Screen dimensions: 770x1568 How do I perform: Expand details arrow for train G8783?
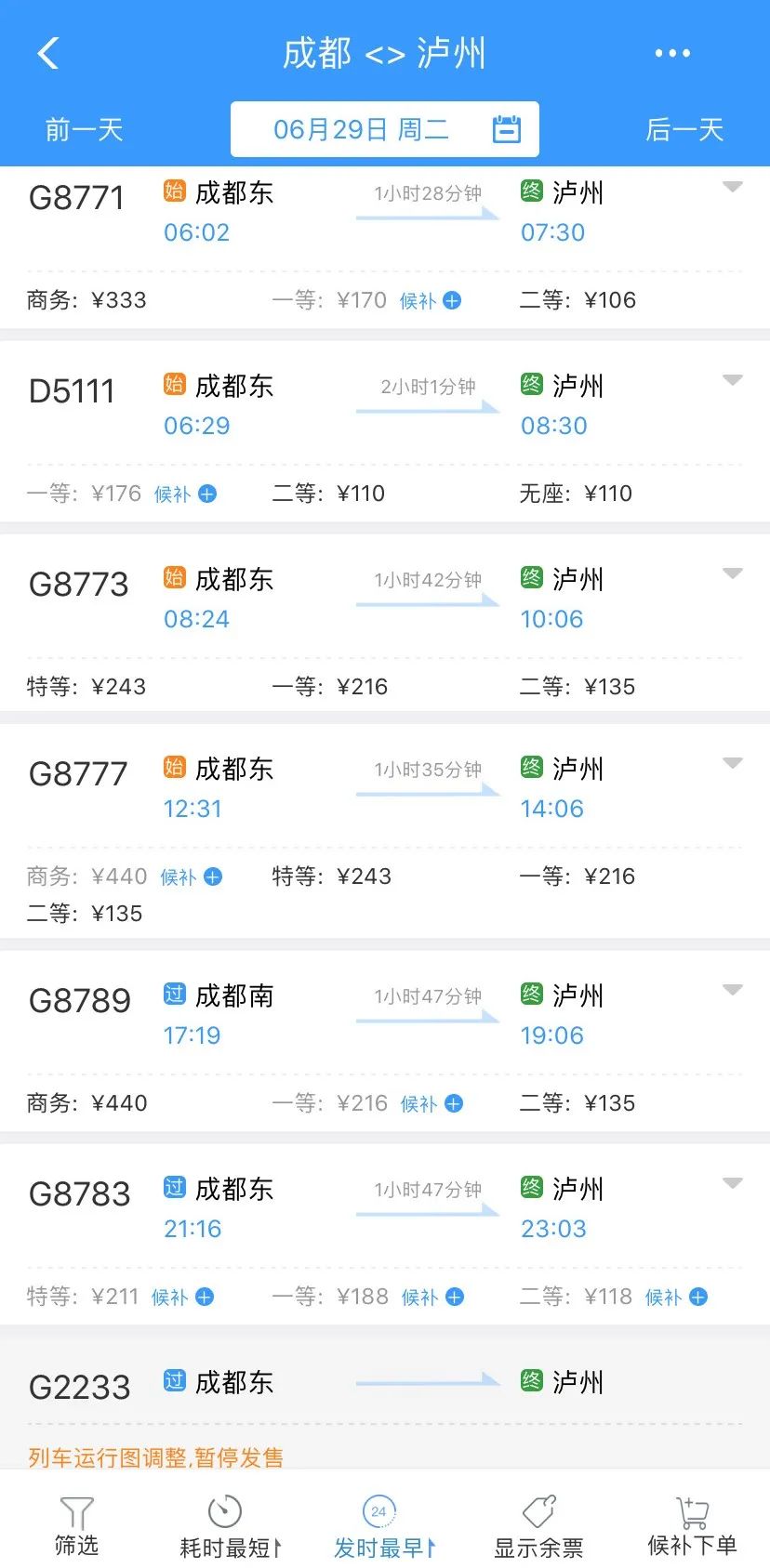coord(733,1183)
